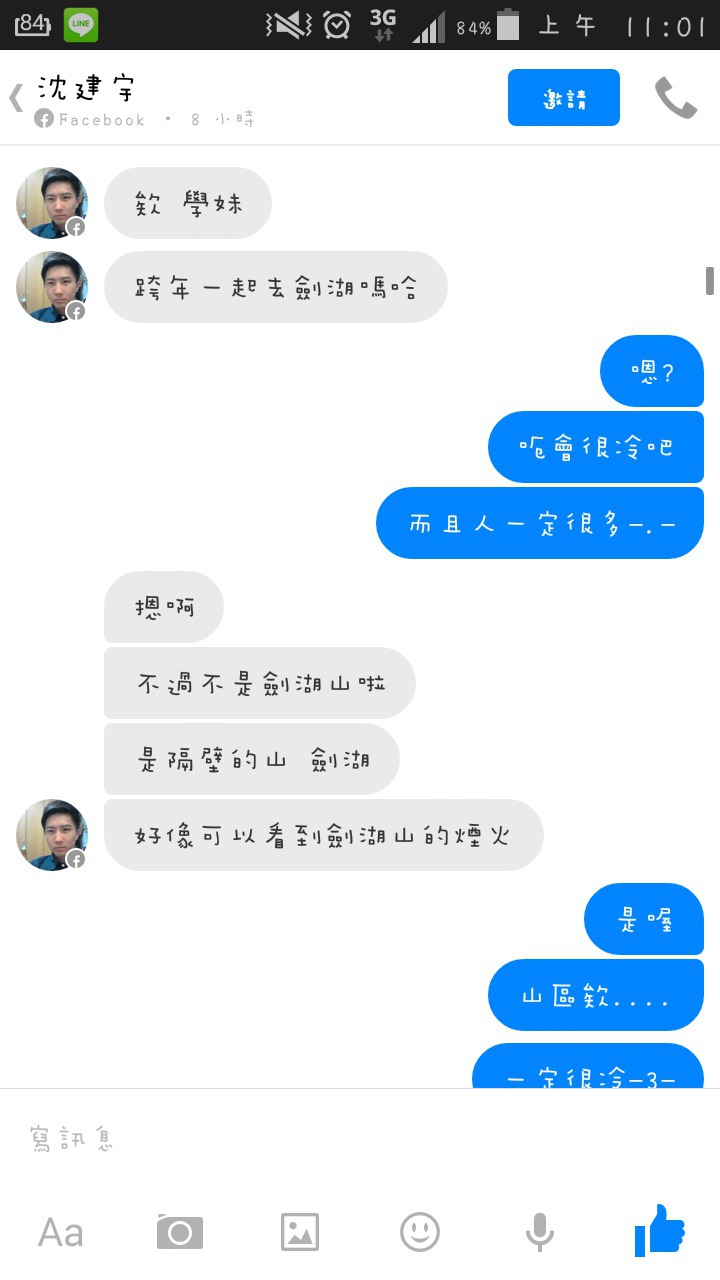
Task: Open the photo gallery picker
Action: [300, 1232]
